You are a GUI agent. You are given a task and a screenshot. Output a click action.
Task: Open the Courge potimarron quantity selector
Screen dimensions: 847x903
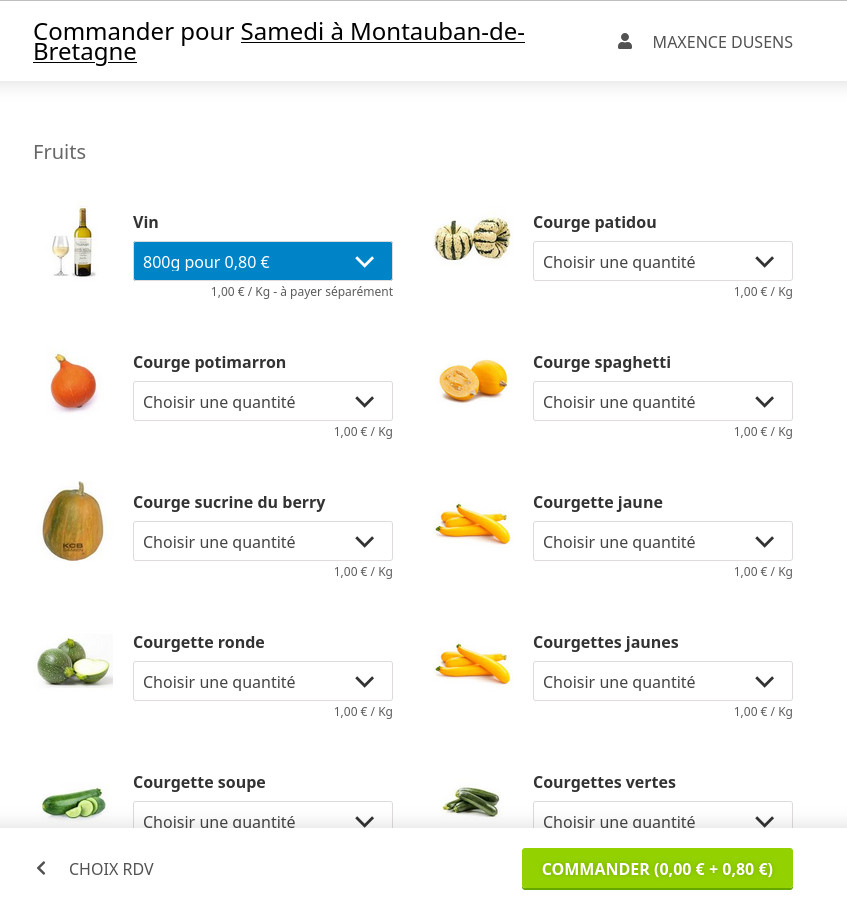262,402
